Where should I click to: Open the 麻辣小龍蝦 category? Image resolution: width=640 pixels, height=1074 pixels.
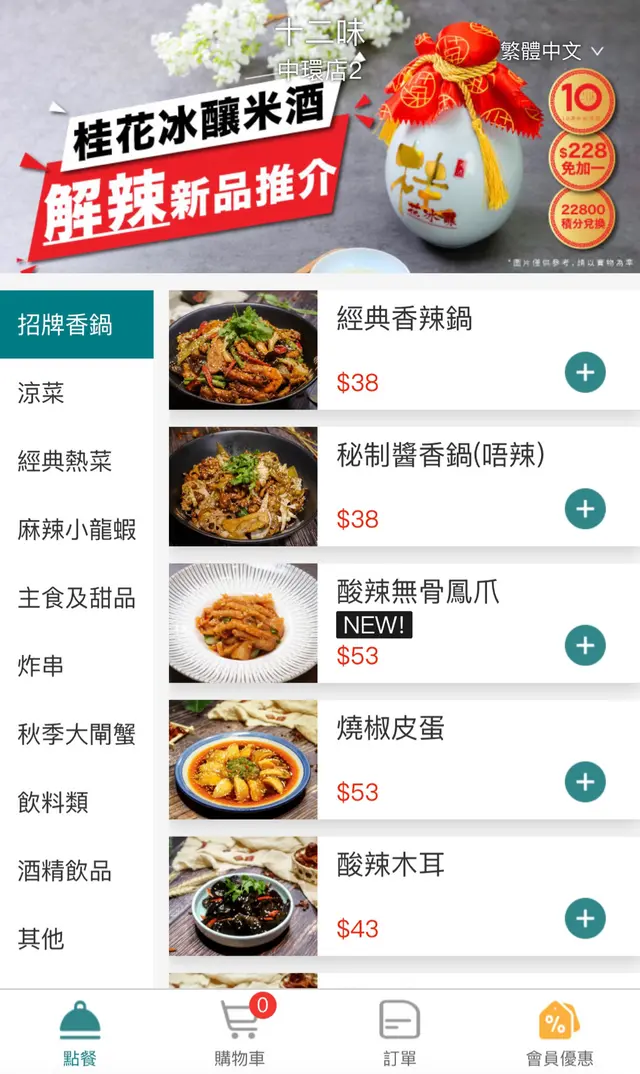coord(76,529)
